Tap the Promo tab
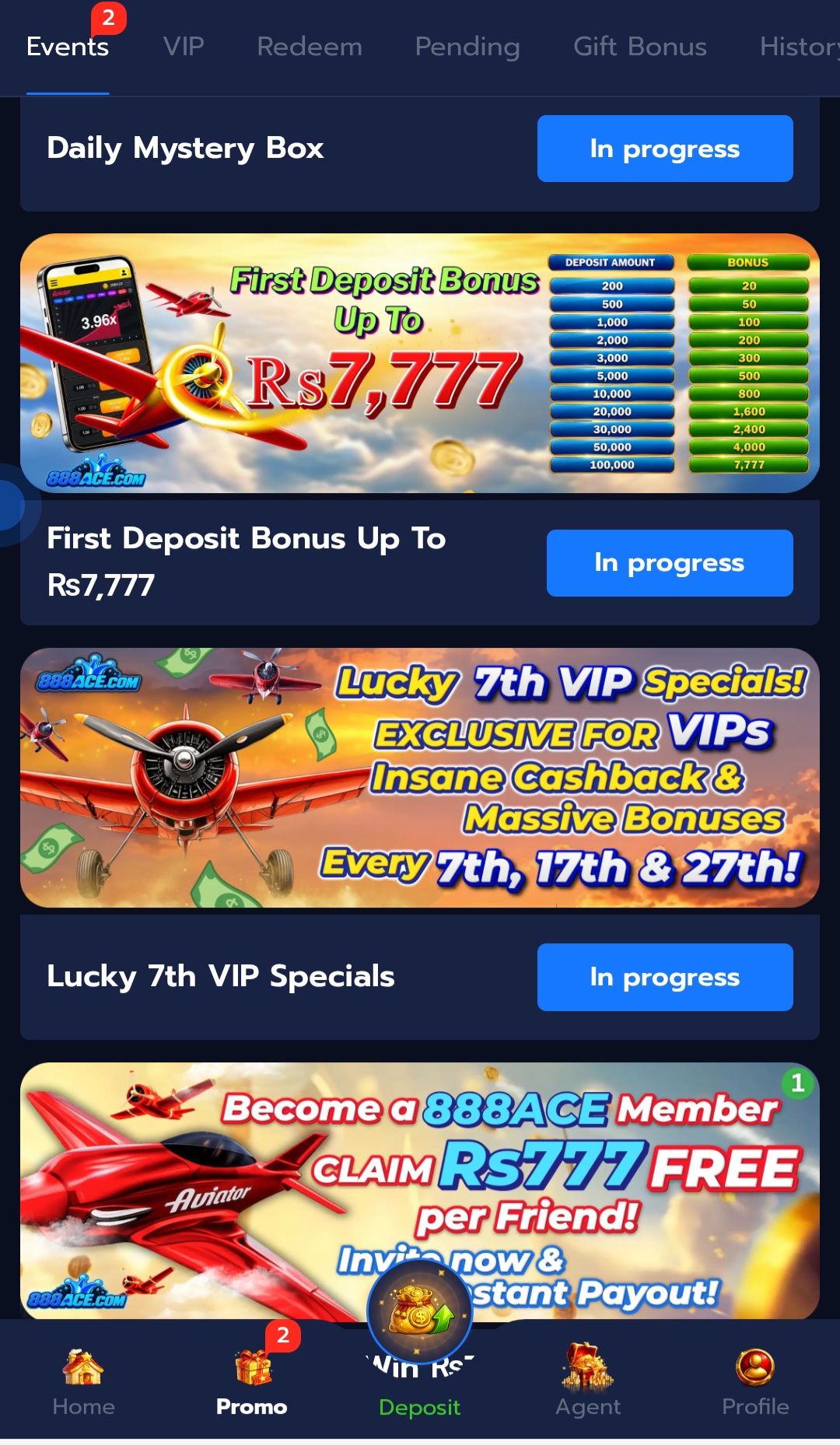 pos(252,1383)
